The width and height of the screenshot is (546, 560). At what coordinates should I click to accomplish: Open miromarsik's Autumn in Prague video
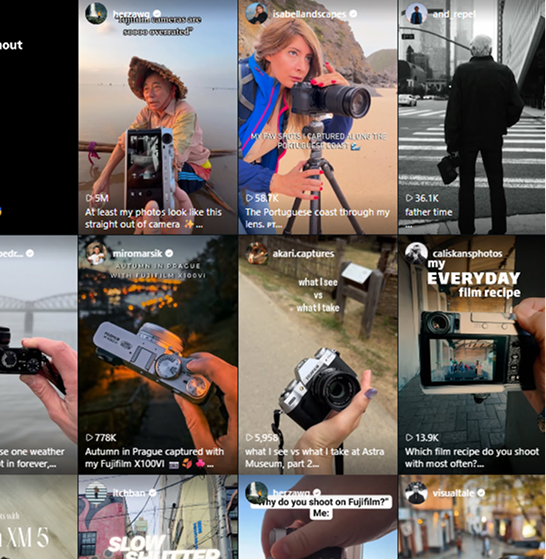[158, 355]
